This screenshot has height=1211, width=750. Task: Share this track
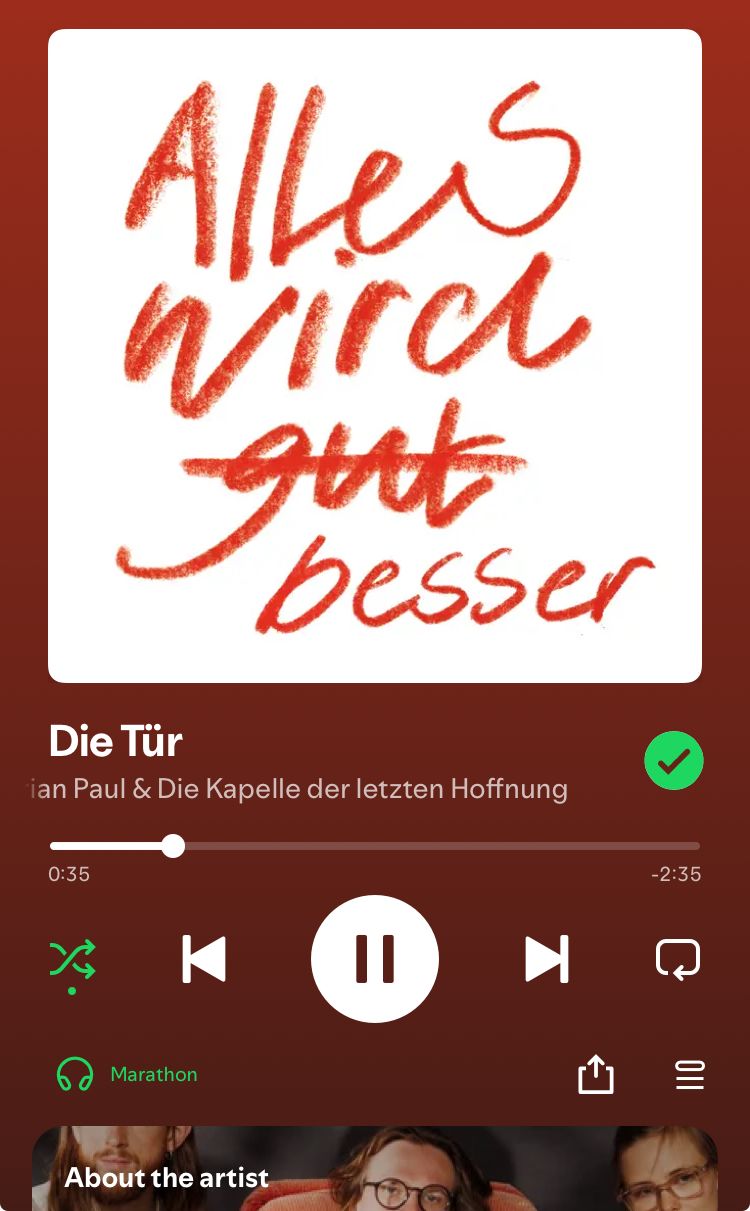pyautogui.click(x=596, y=1075)
